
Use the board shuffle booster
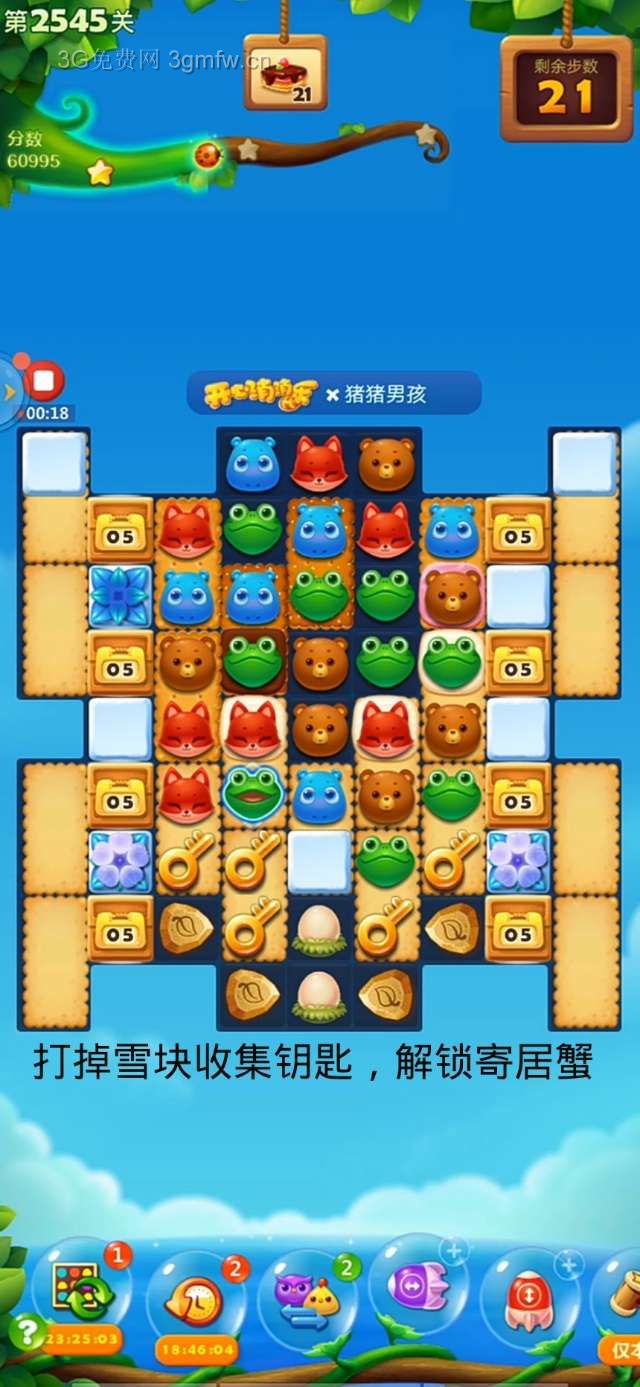coord(81,1291)
